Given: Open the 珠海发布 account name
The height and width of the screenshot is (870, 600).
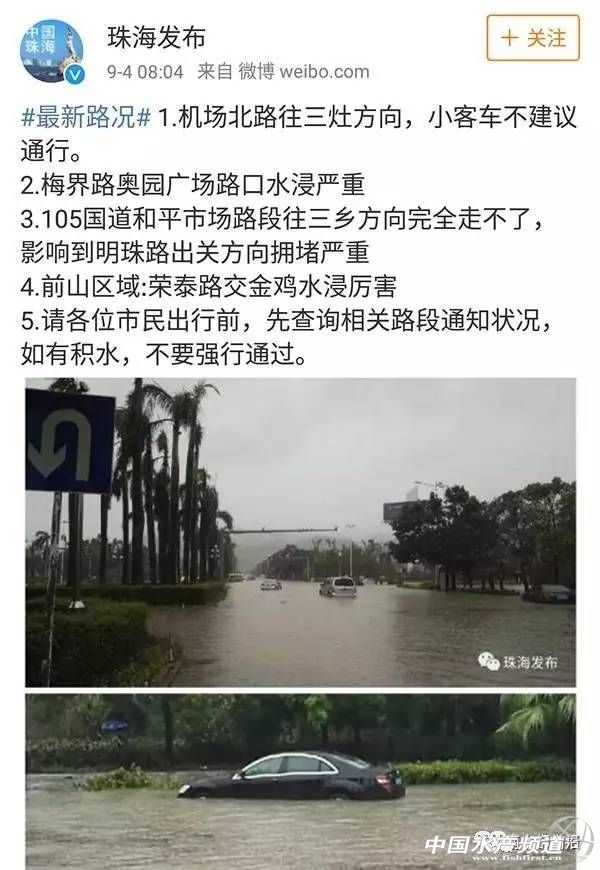Looking at the screenshot, I should (156, 38).
